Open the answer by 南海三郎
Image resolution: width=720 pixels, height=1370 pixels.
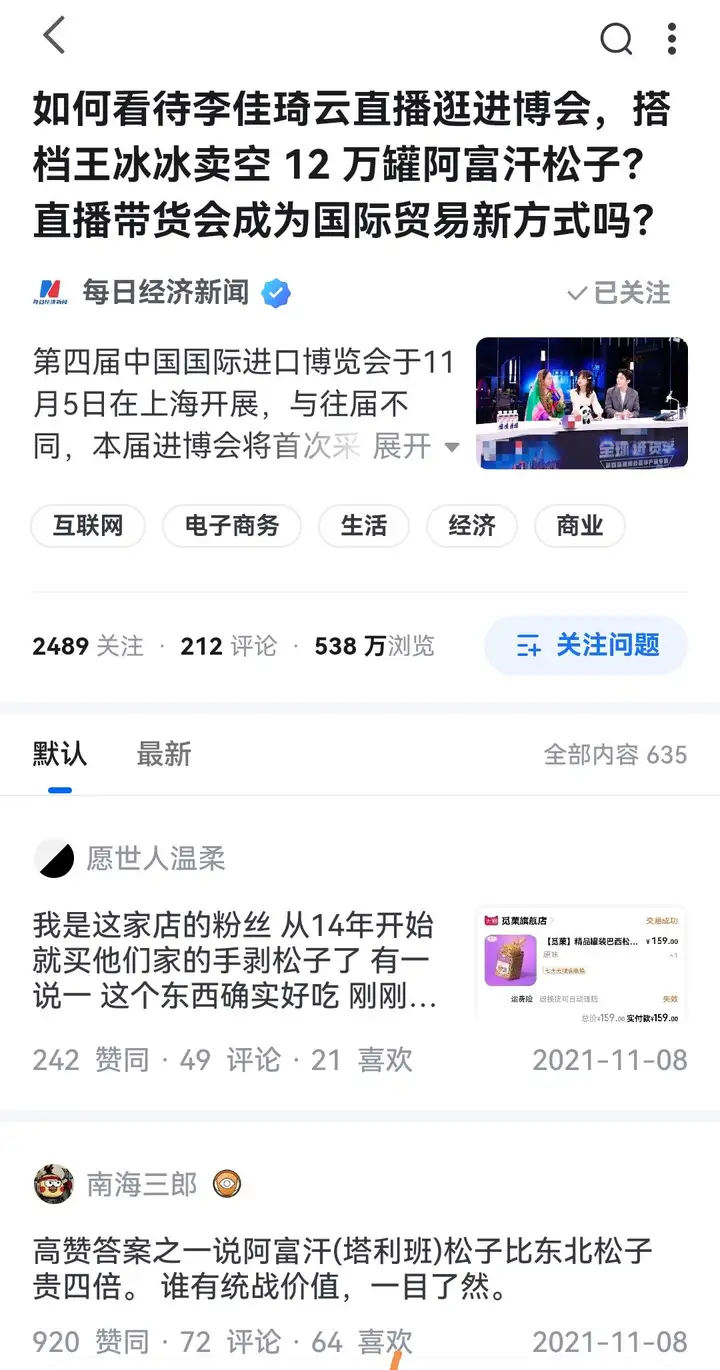[360, 1253]
